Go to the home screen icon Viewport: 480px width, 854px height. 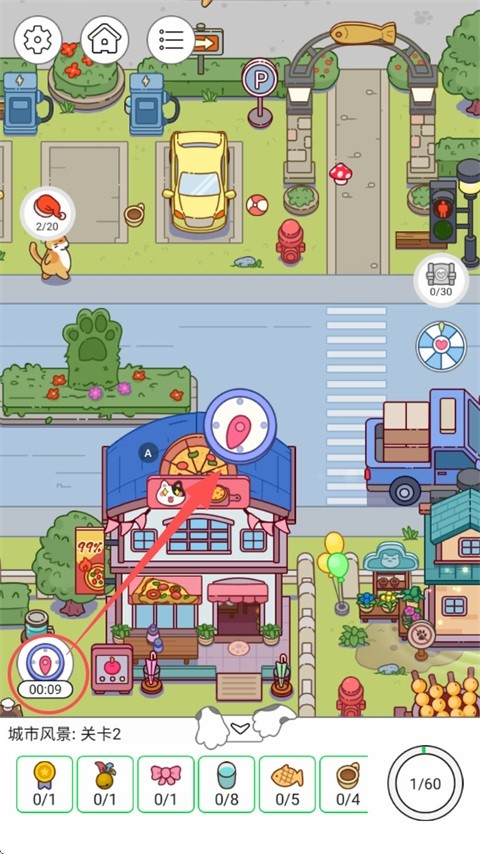(x=105, y=39)
